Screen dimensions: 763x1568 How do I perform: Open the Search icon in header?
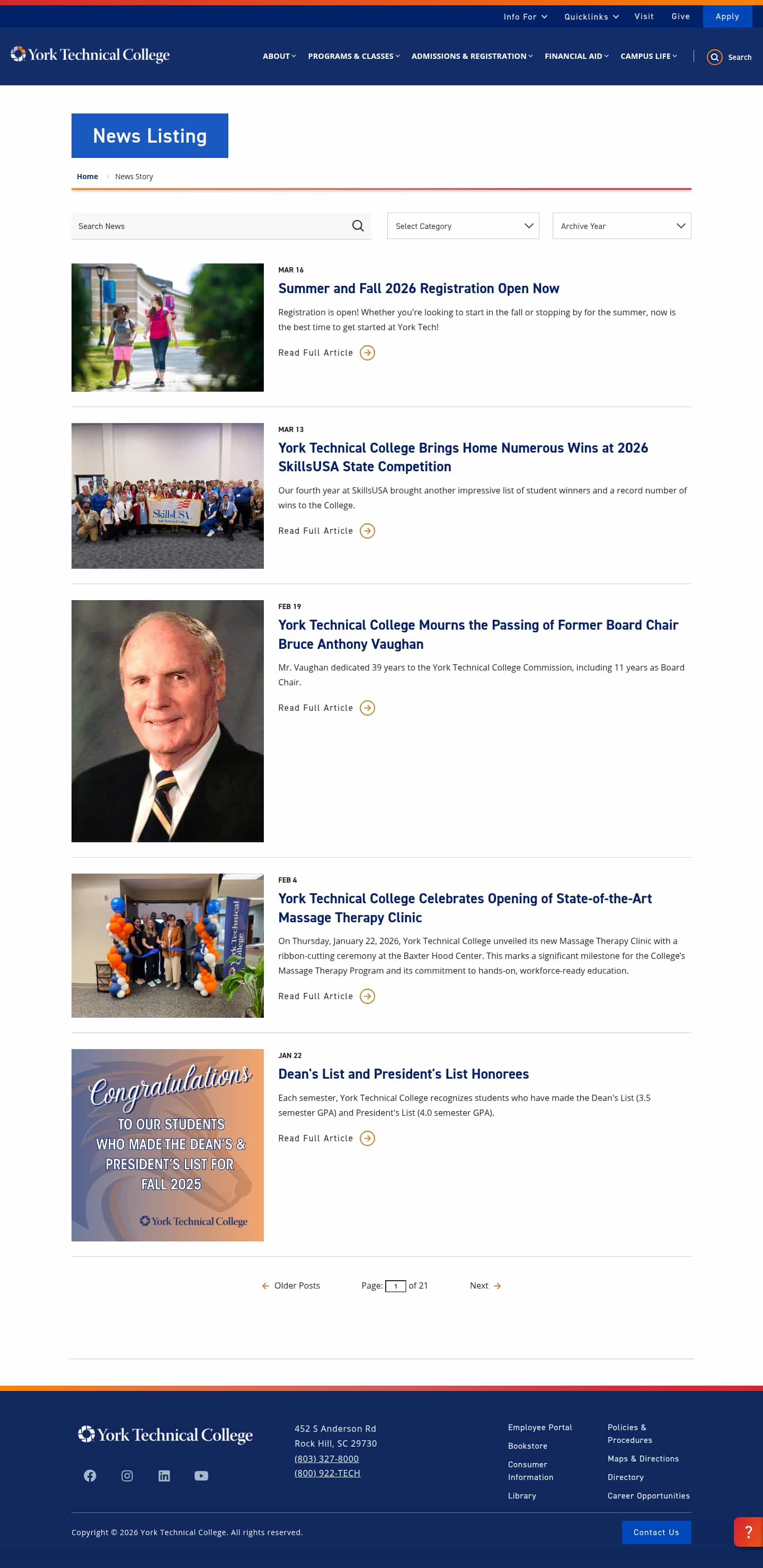tap(714, 57)
